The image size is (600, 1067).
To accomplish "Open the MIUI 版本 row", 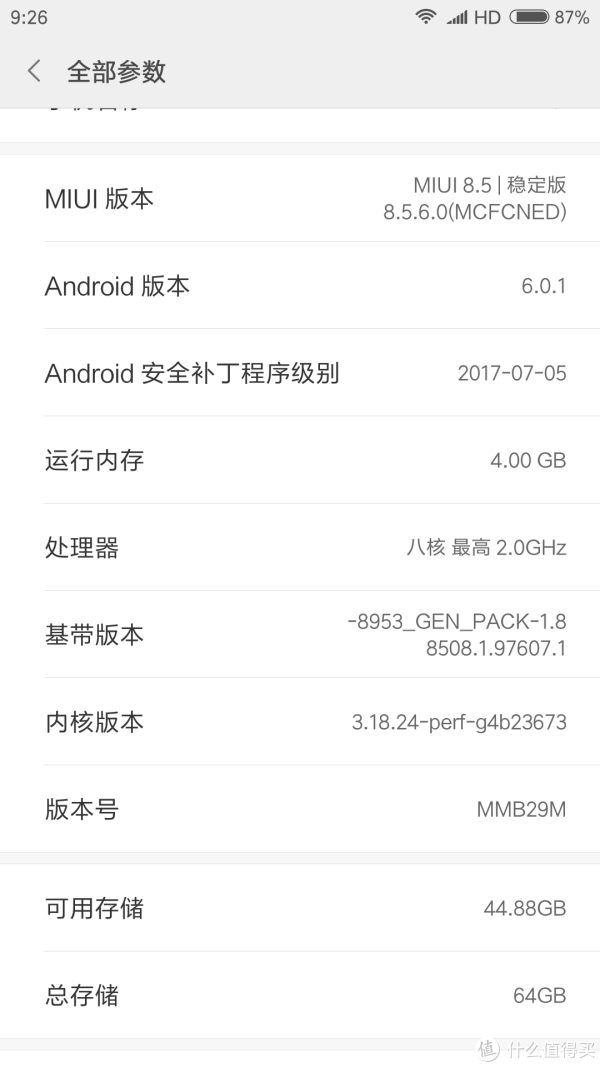I will 300,198.
